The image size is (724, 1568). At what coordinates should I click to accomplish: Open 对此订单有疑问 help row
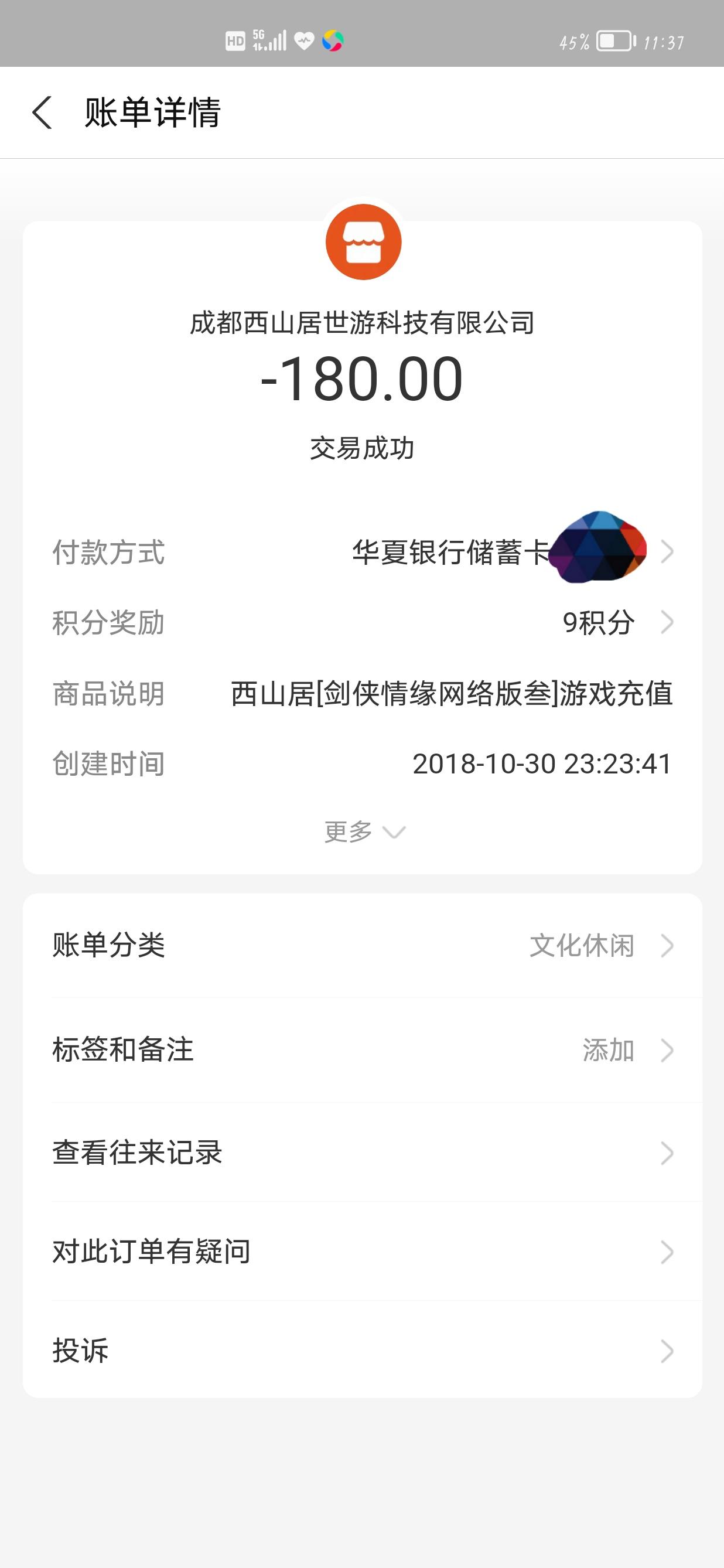click(363, 1252)
